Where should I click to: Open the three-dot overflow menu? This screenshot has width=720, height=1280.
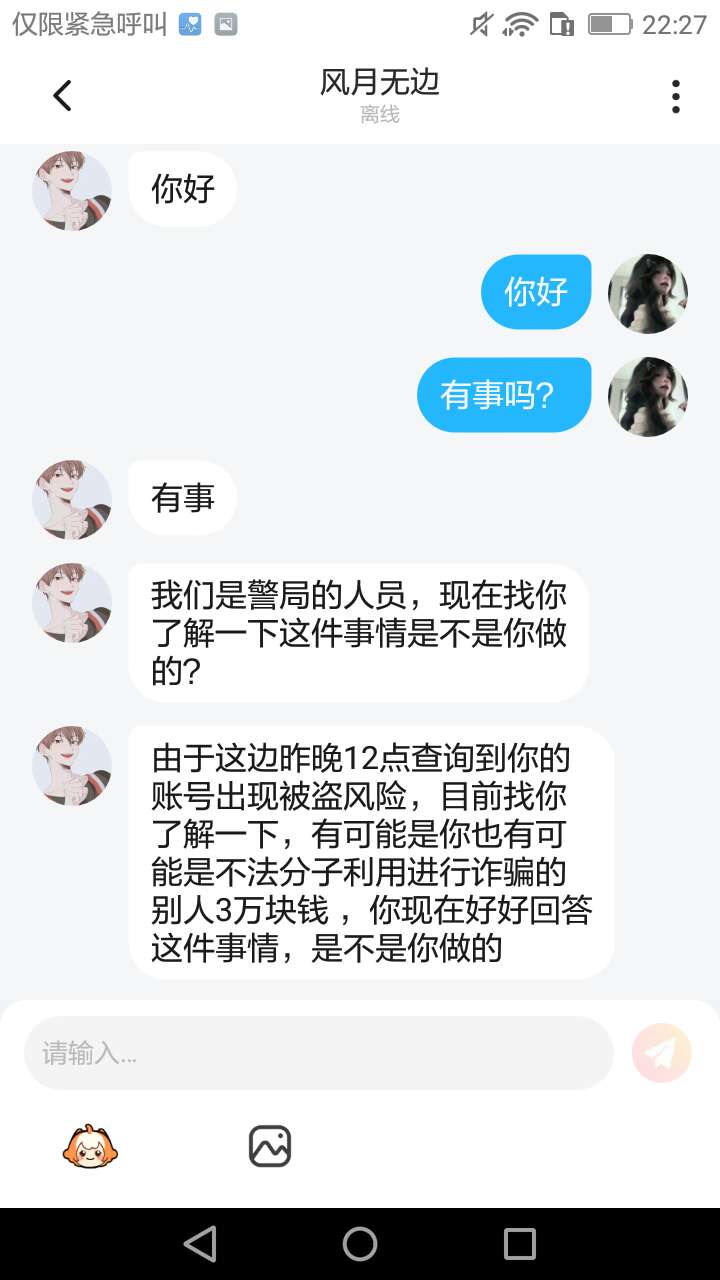[676, 96]
